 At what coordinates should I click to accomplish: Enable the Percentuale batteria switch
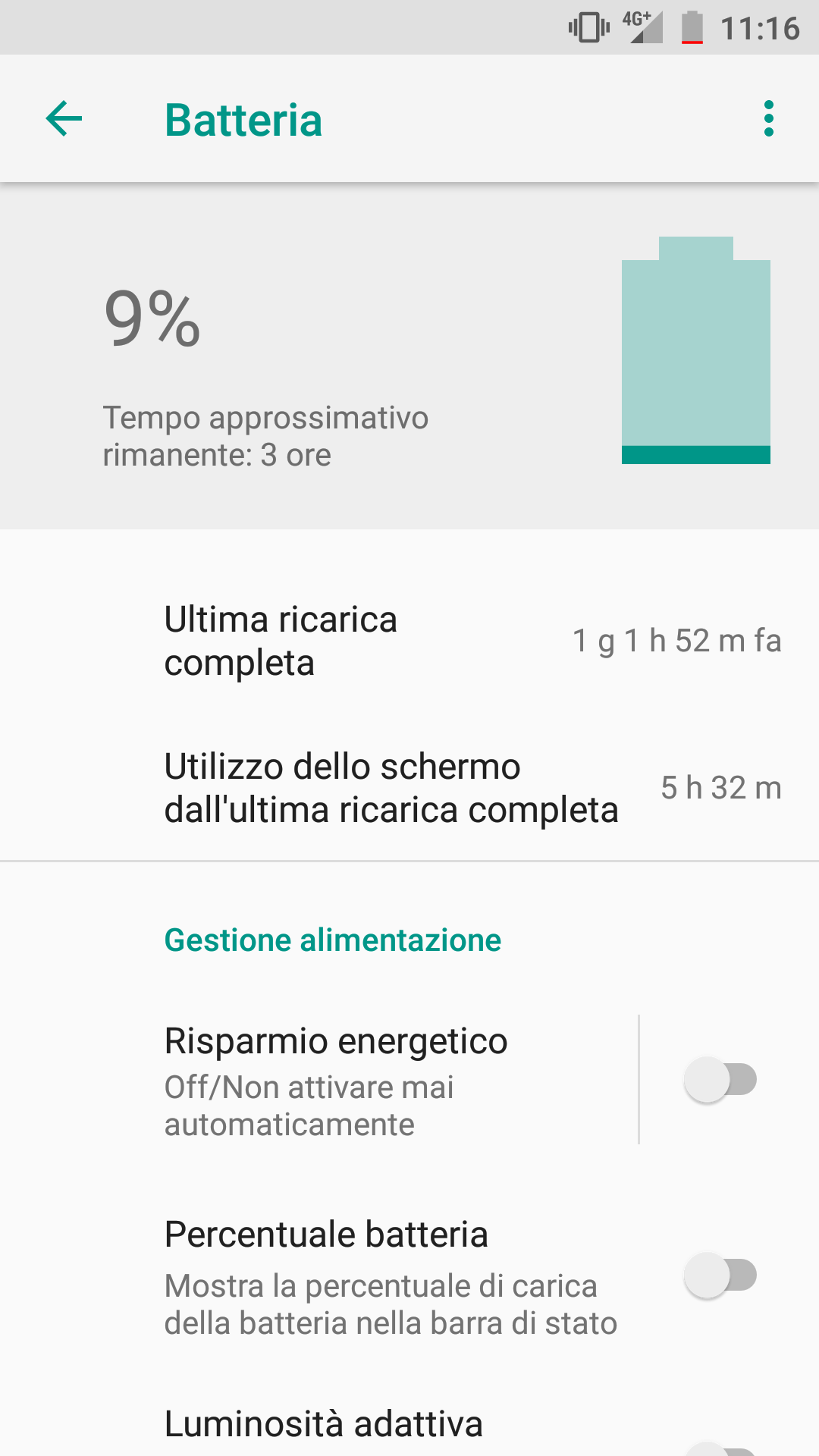[720, 1275]
